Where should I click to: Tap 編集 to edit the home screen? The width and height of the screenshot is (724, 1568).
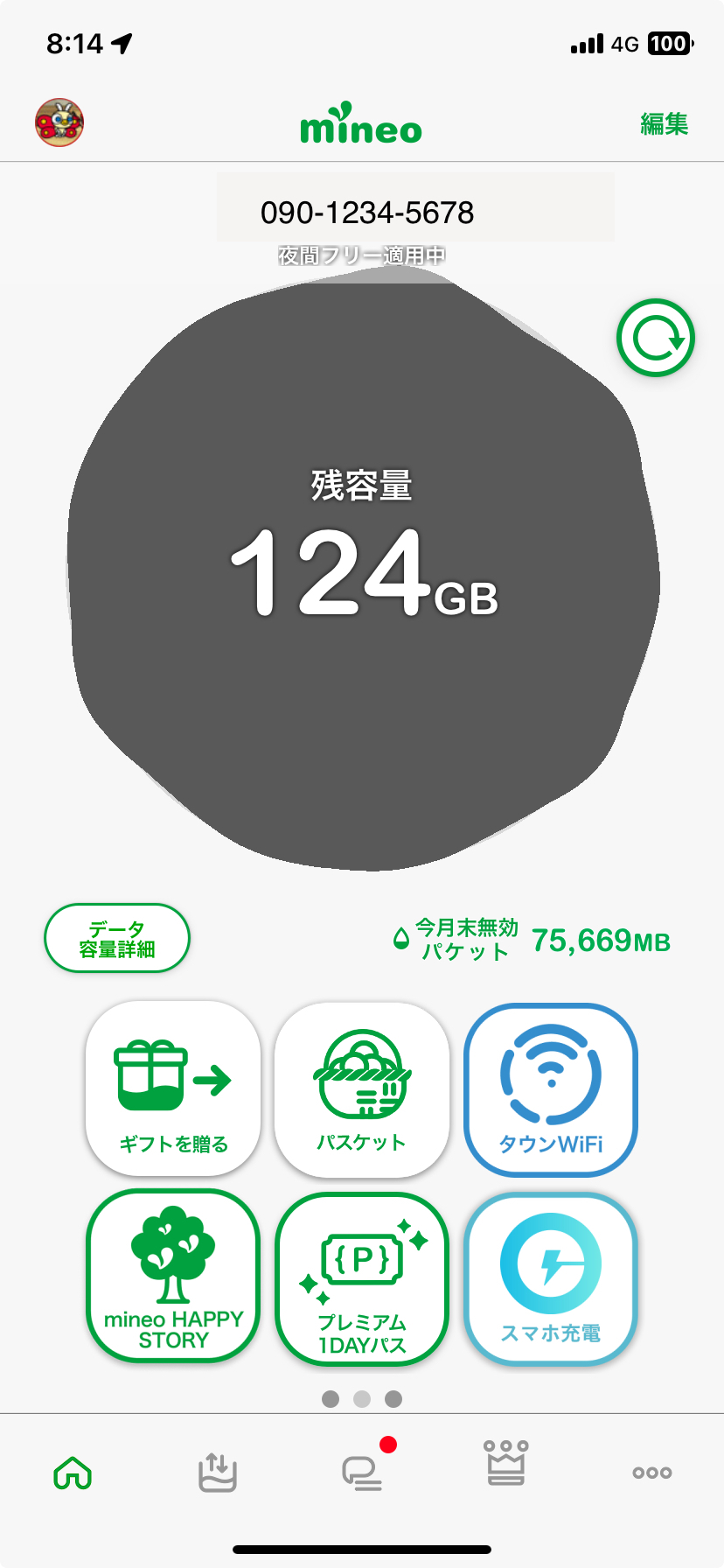coord(664,124)
